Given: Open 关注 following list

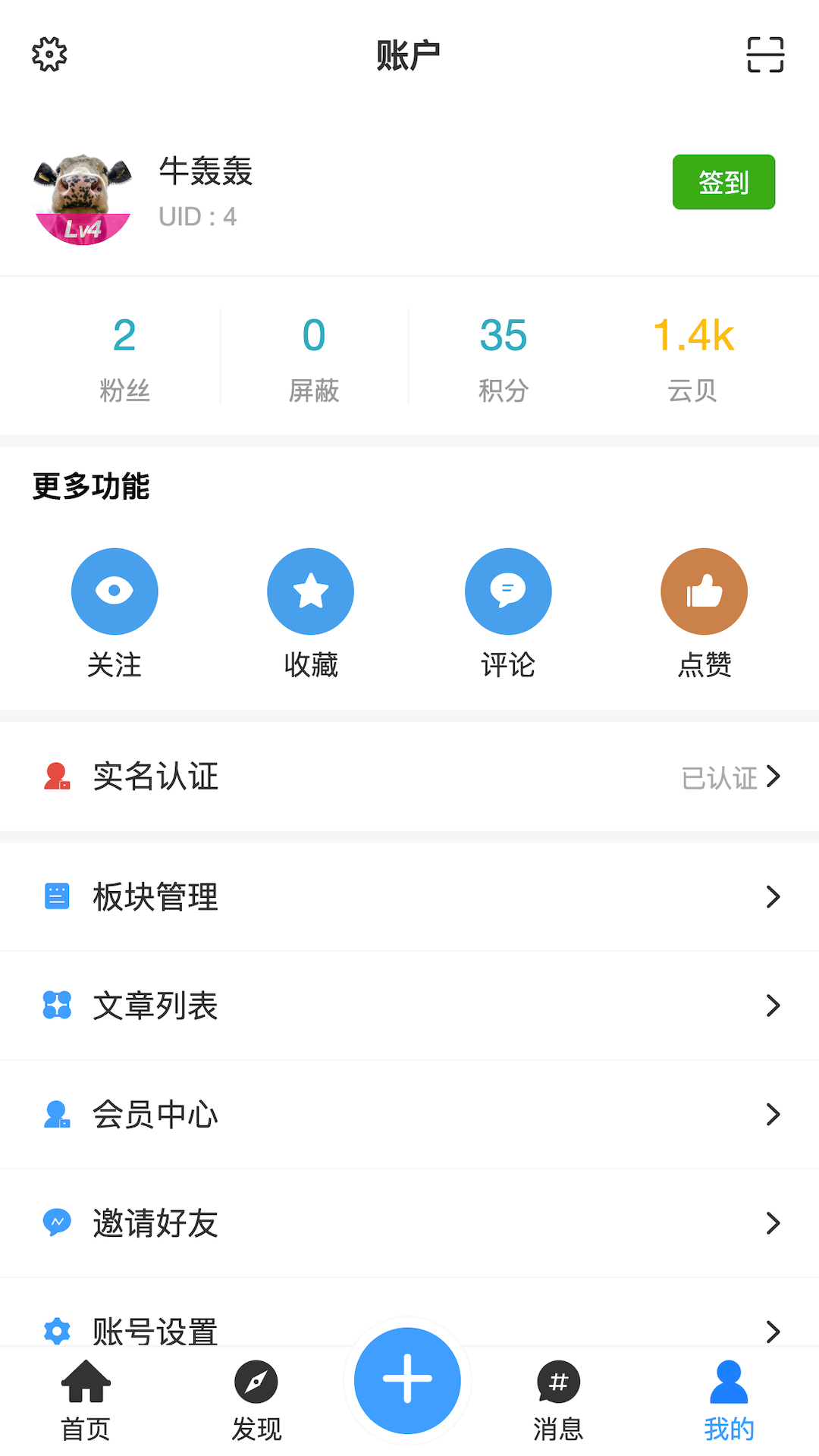Looking at the screenshot, I should (115, 612).
